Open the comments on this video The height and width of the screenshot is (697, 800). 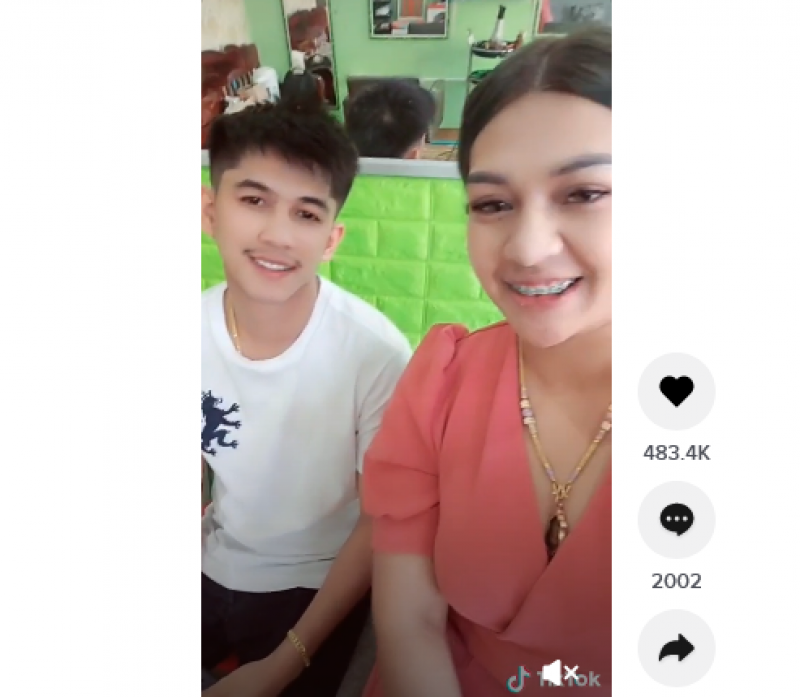pos(676,519)
